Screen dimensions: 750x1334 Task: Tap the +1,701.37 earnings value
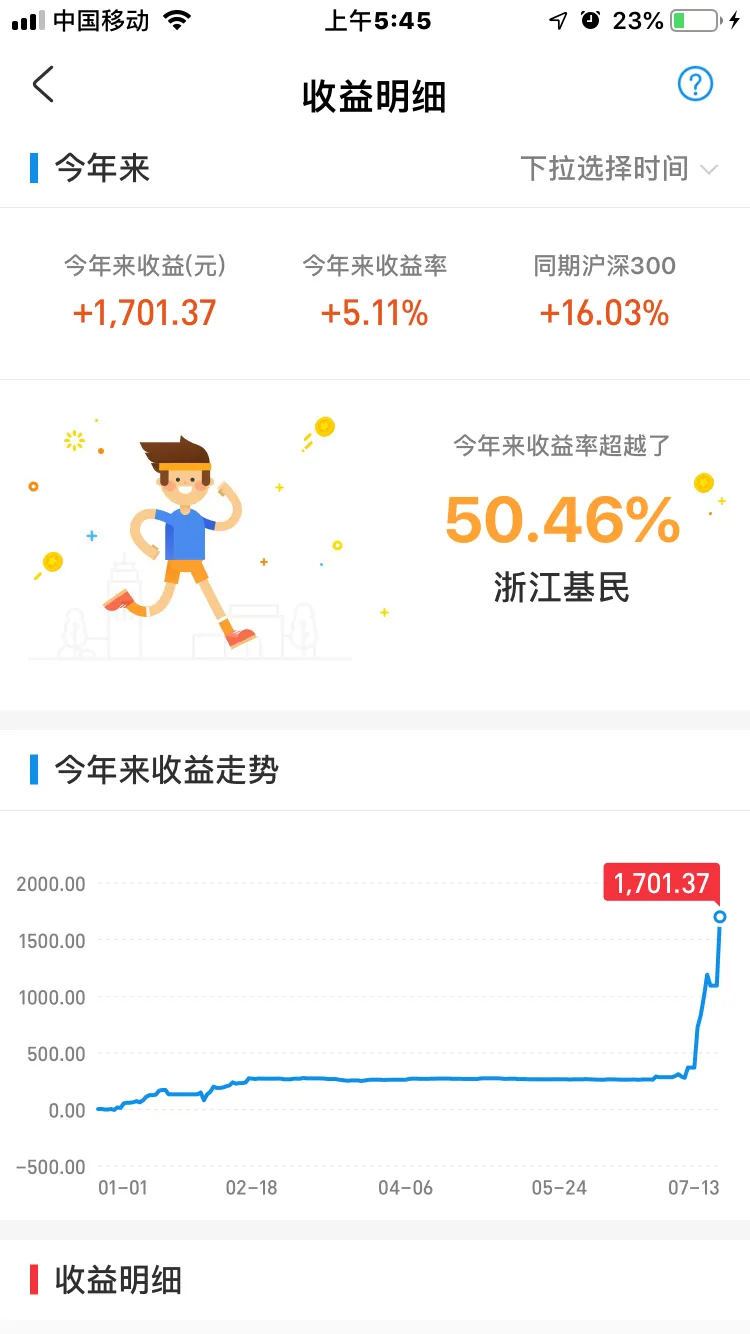143,314
